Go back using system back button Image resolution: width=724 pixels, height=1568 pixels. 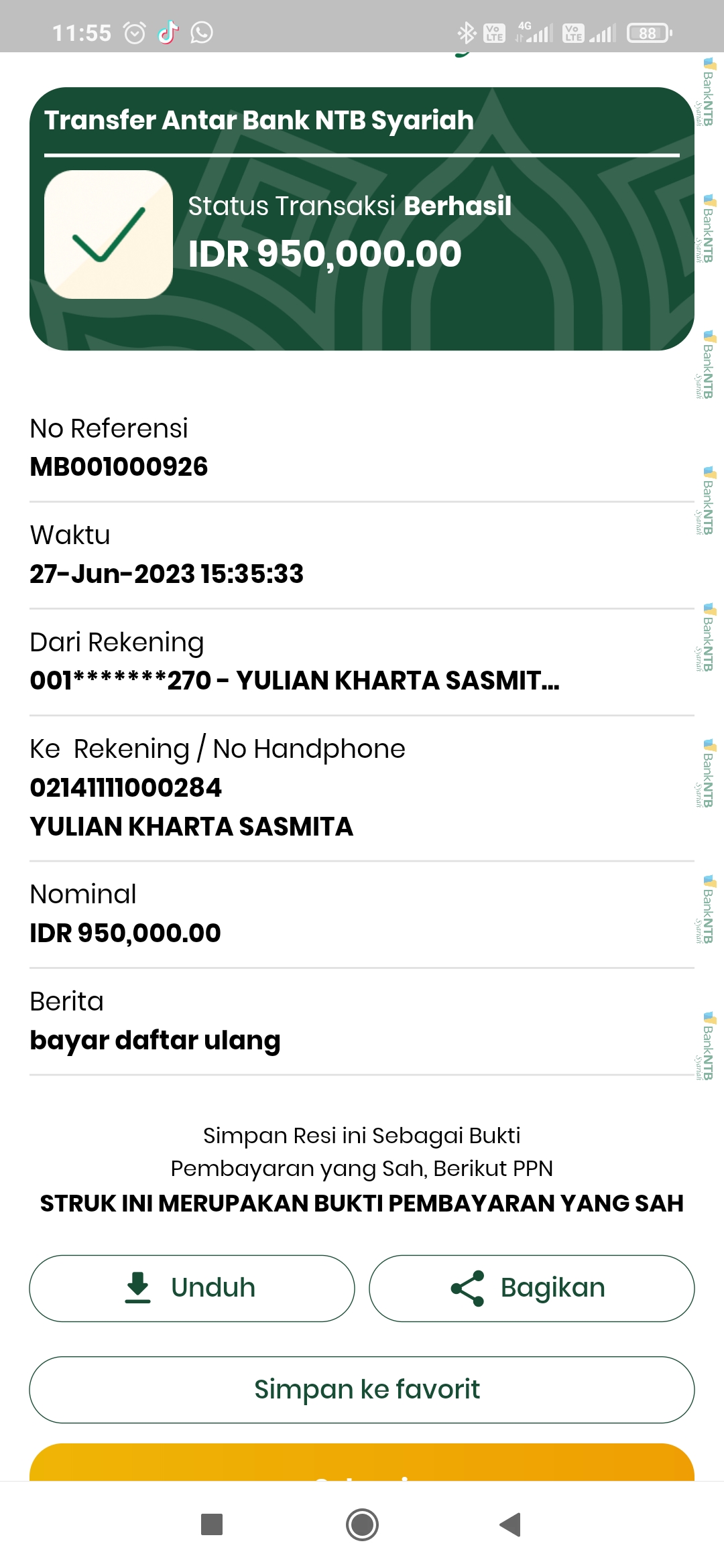511,1524
